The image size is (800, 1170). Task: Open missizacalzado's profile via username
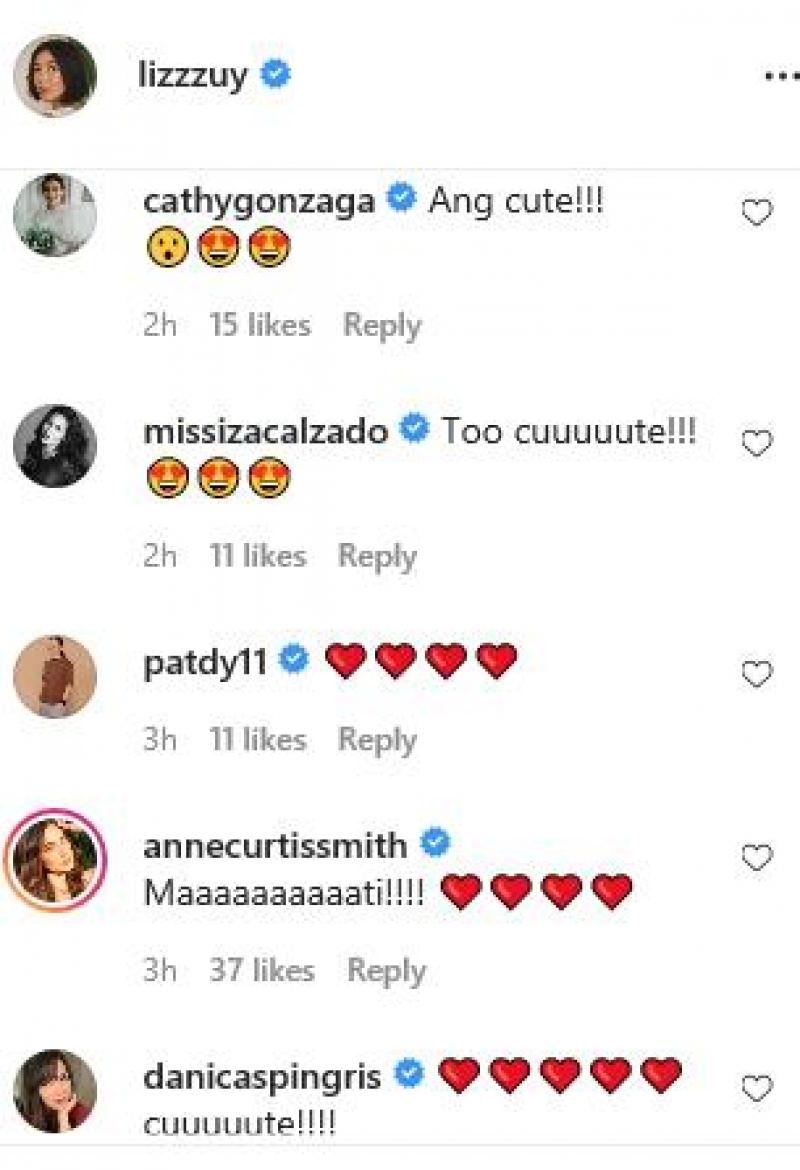tap(265, 431)
